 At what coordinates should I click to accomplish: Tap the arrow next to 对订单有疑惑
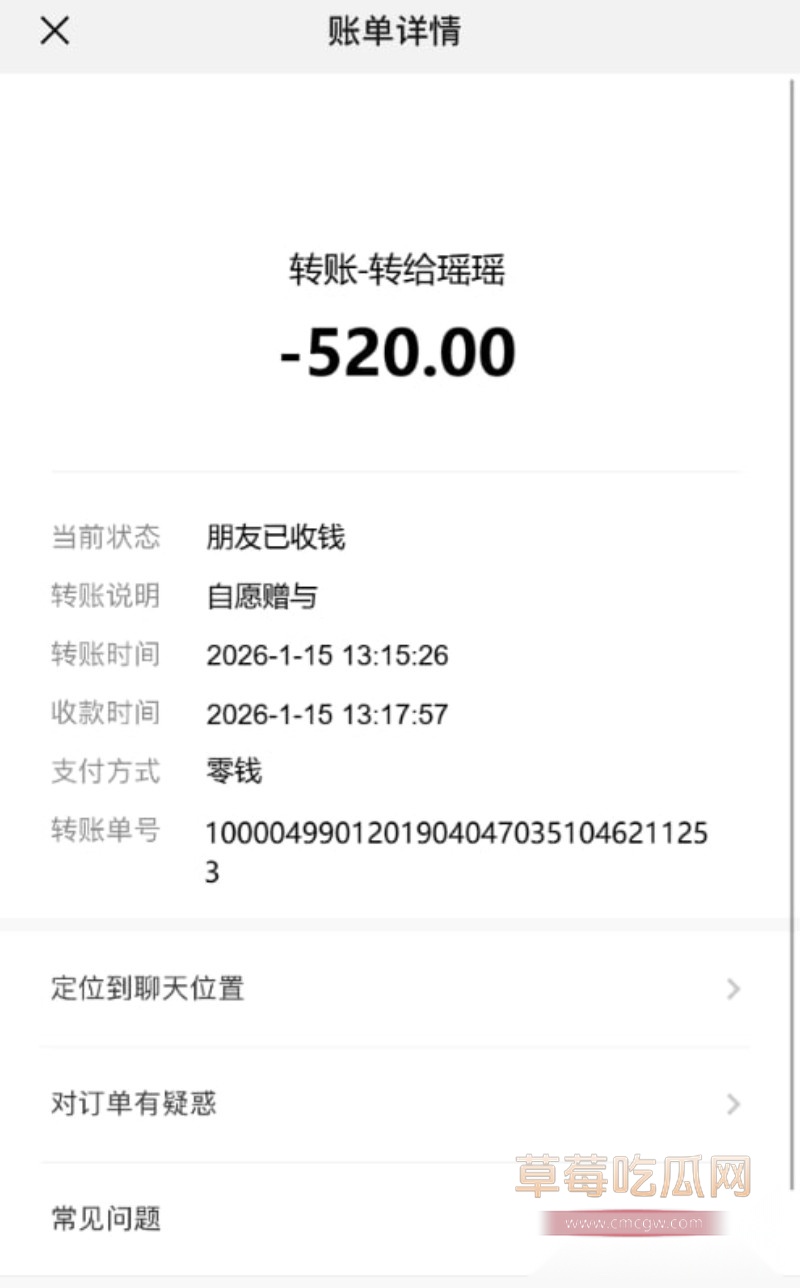tap(733, 1104)
